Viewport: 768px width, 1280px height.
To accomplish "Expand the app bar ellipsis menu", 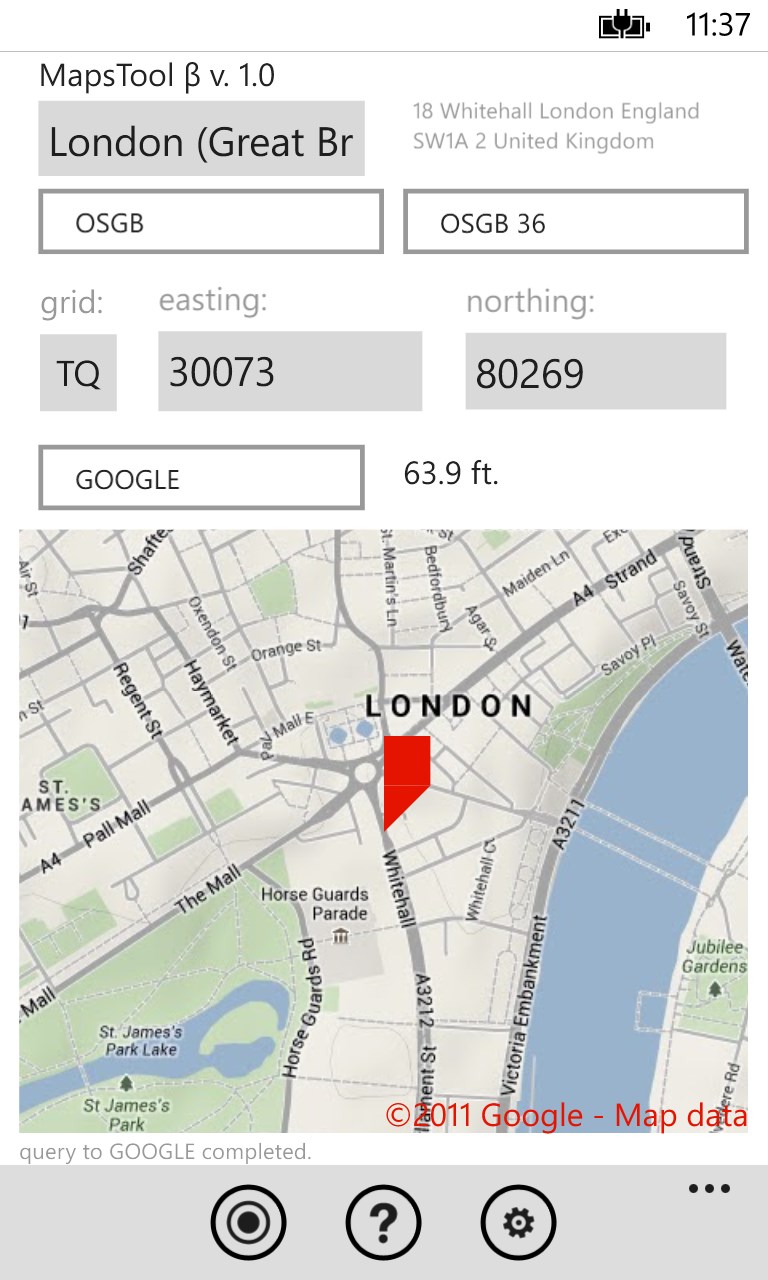I will pos(709,1189).
